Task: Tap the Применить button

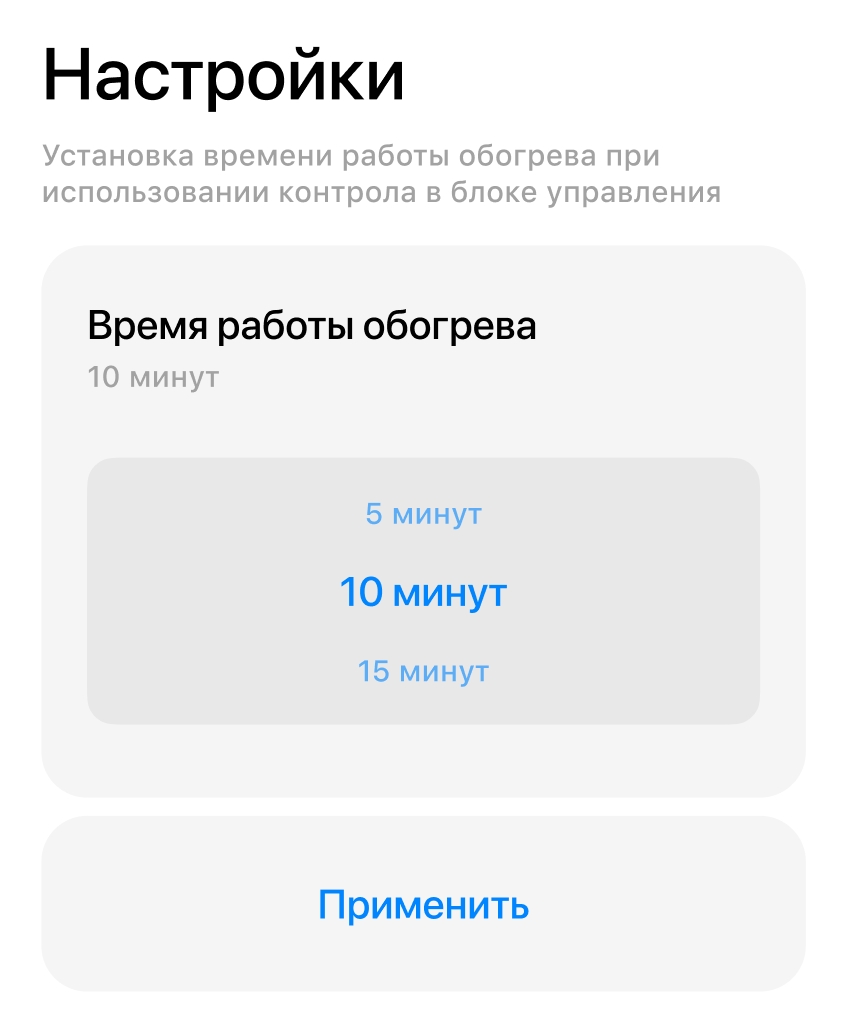Action: click(x=423, y=905)
